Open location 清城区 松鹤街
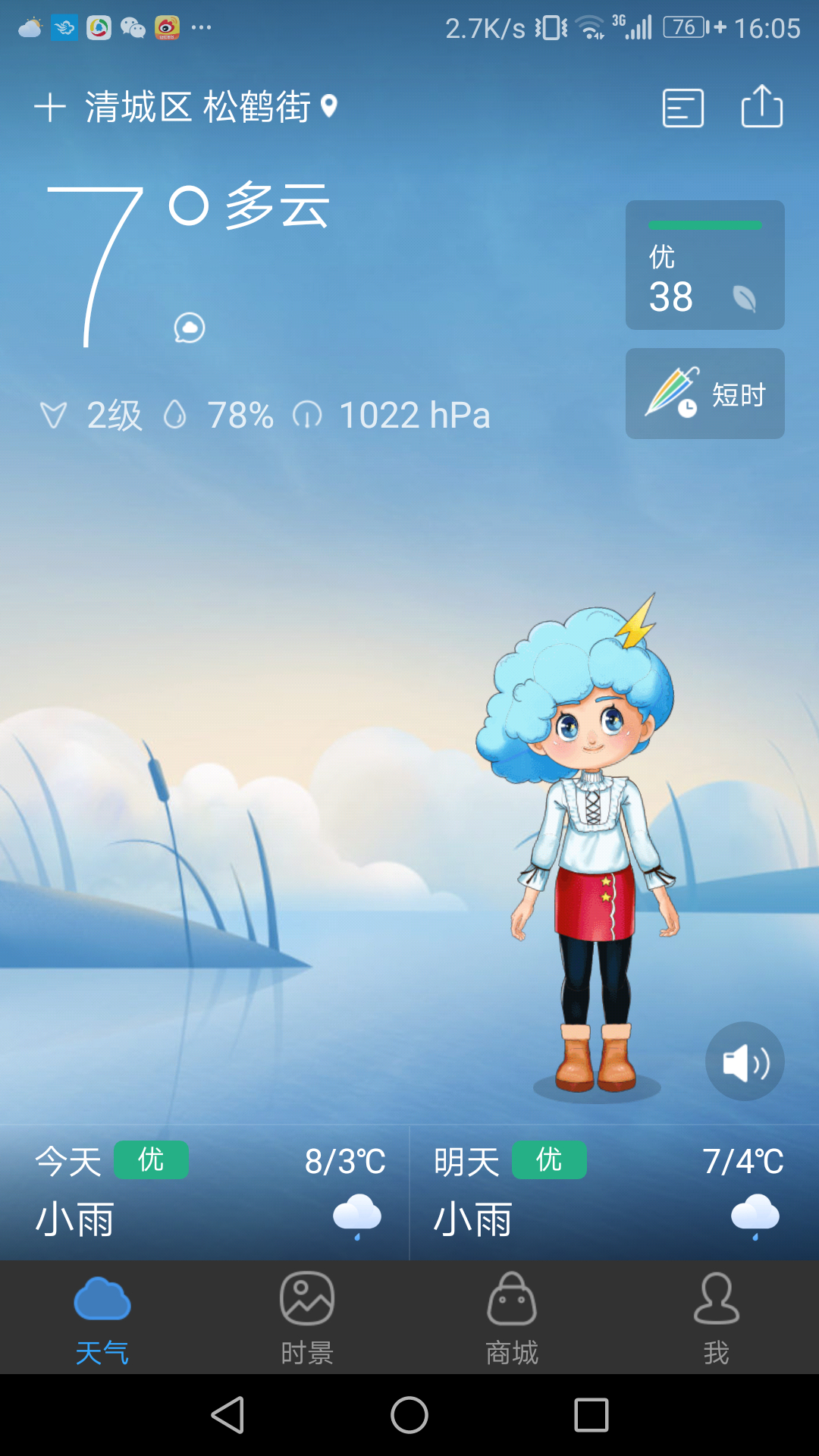This screenshot has width=819, height=1456. [x=199, y=108]
